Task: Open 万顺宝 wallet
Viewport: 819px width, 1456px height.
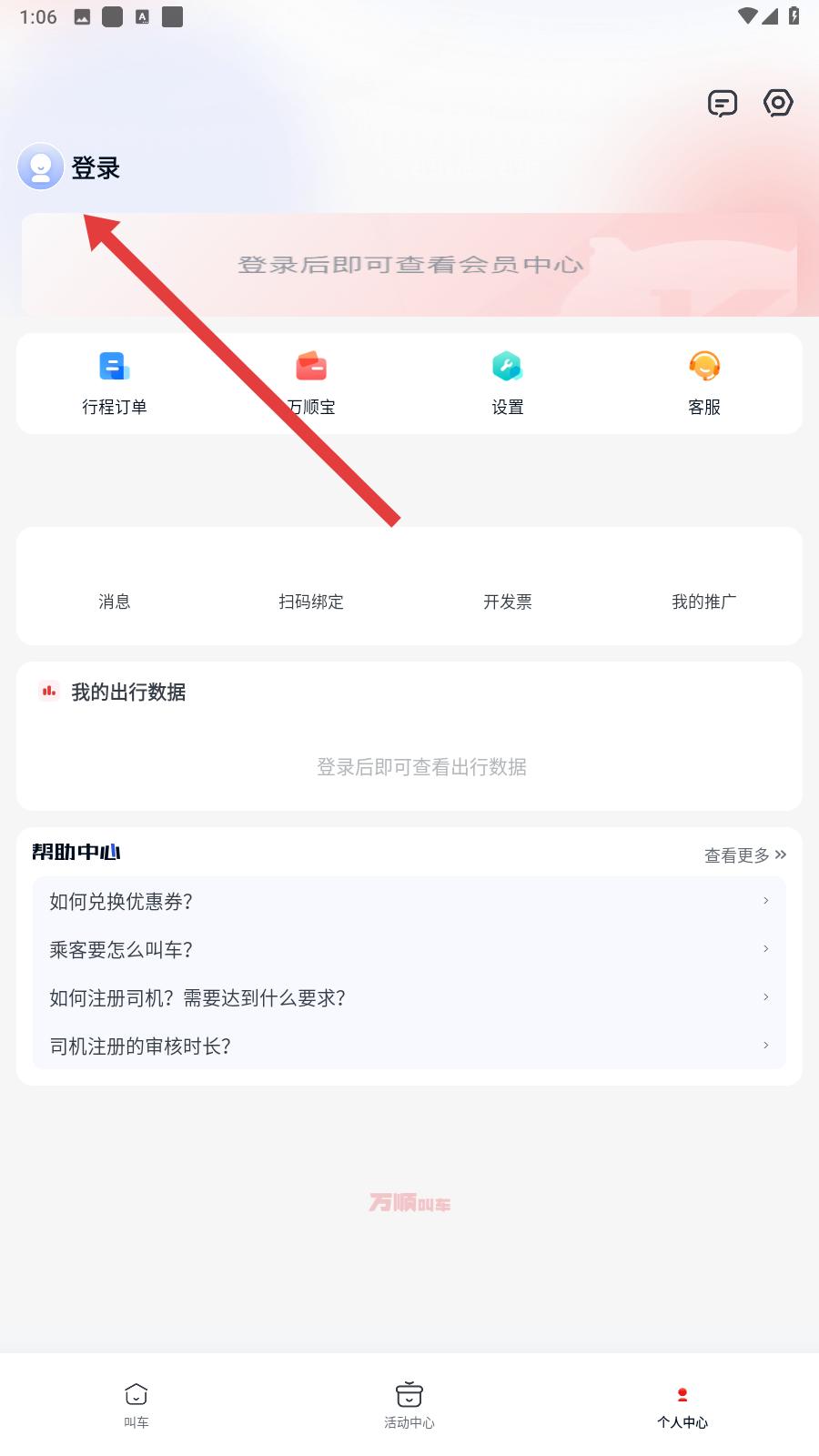Action: tap(311, 383)
